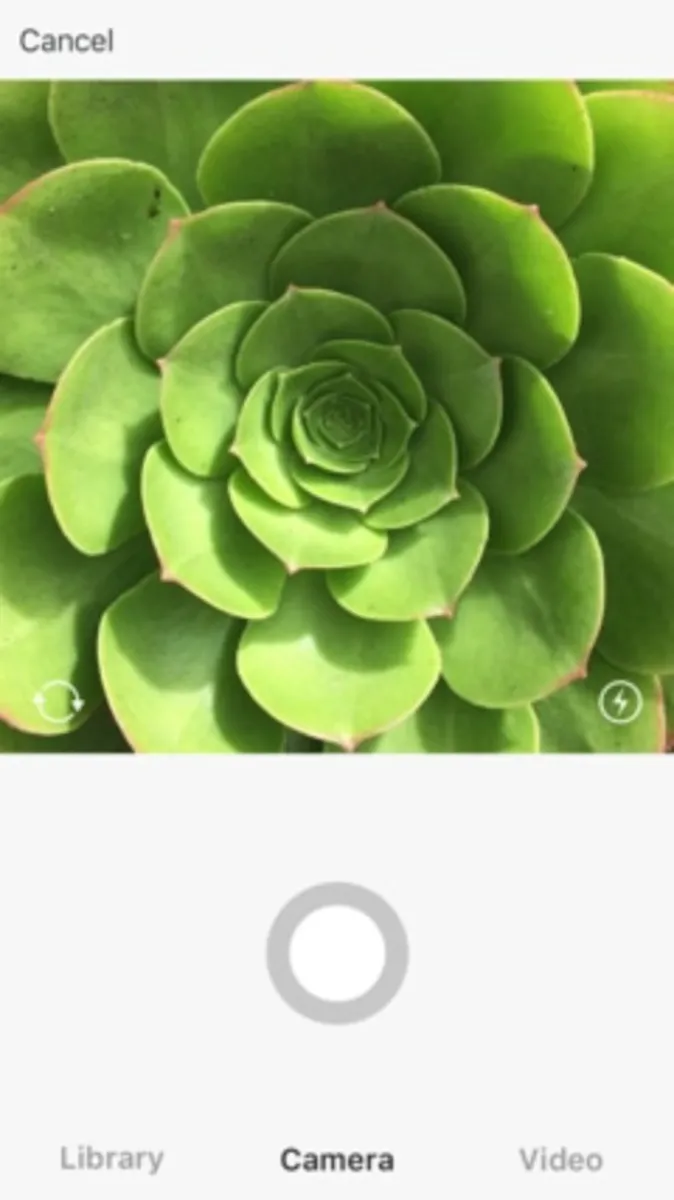Select the Camera tab
The image size is (674, 1200).
click(x=337, y=1160)
